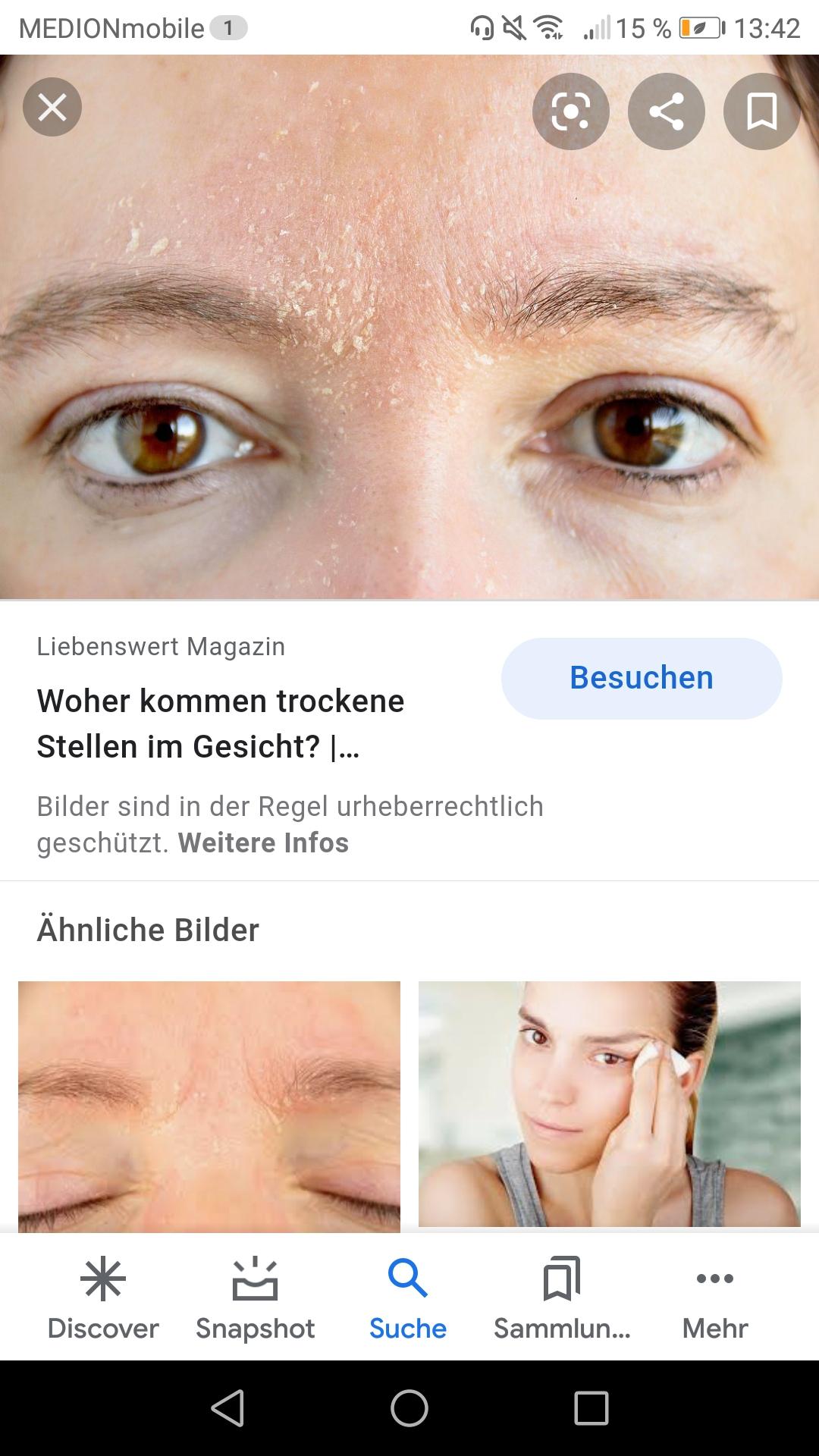Go back with the system back button

(x=227, y=1408)
